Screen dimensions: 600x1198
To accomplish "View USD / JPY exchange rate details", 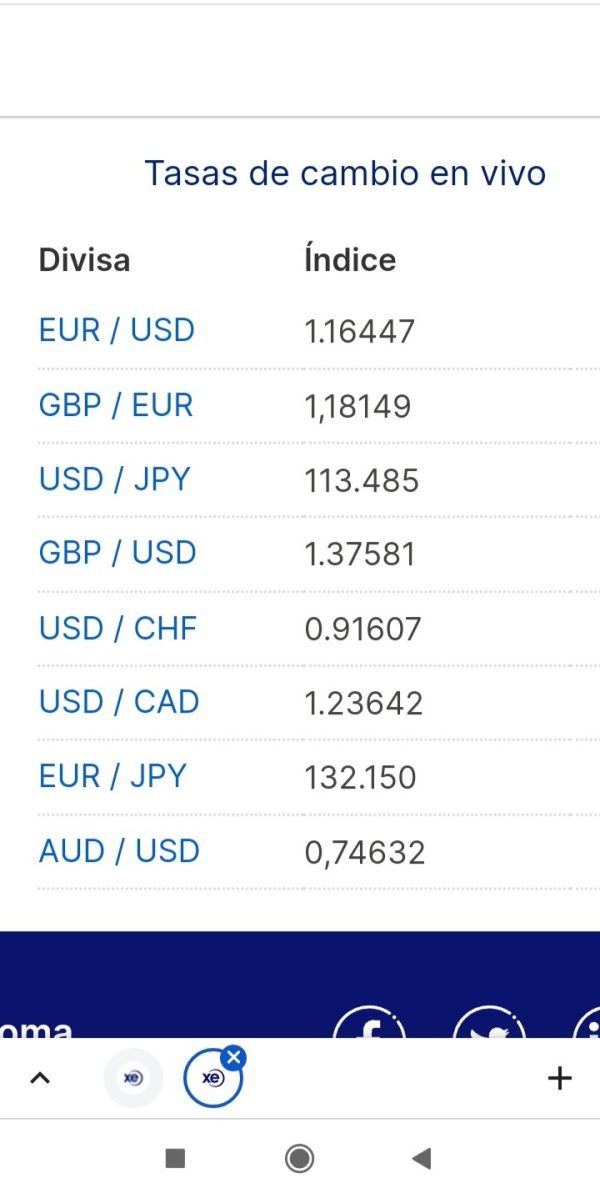I will pos(114,479).
